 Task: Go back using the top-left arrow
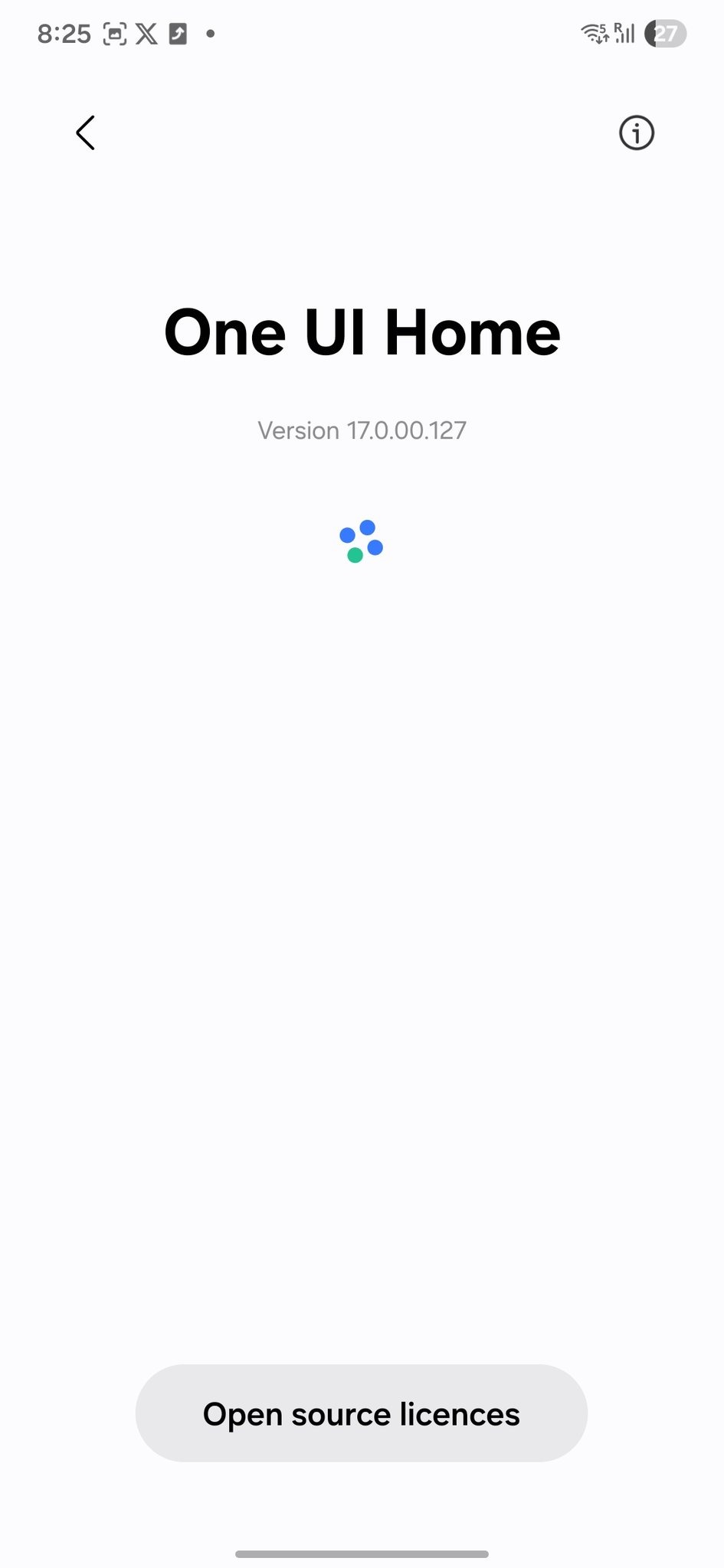[85, 133]
